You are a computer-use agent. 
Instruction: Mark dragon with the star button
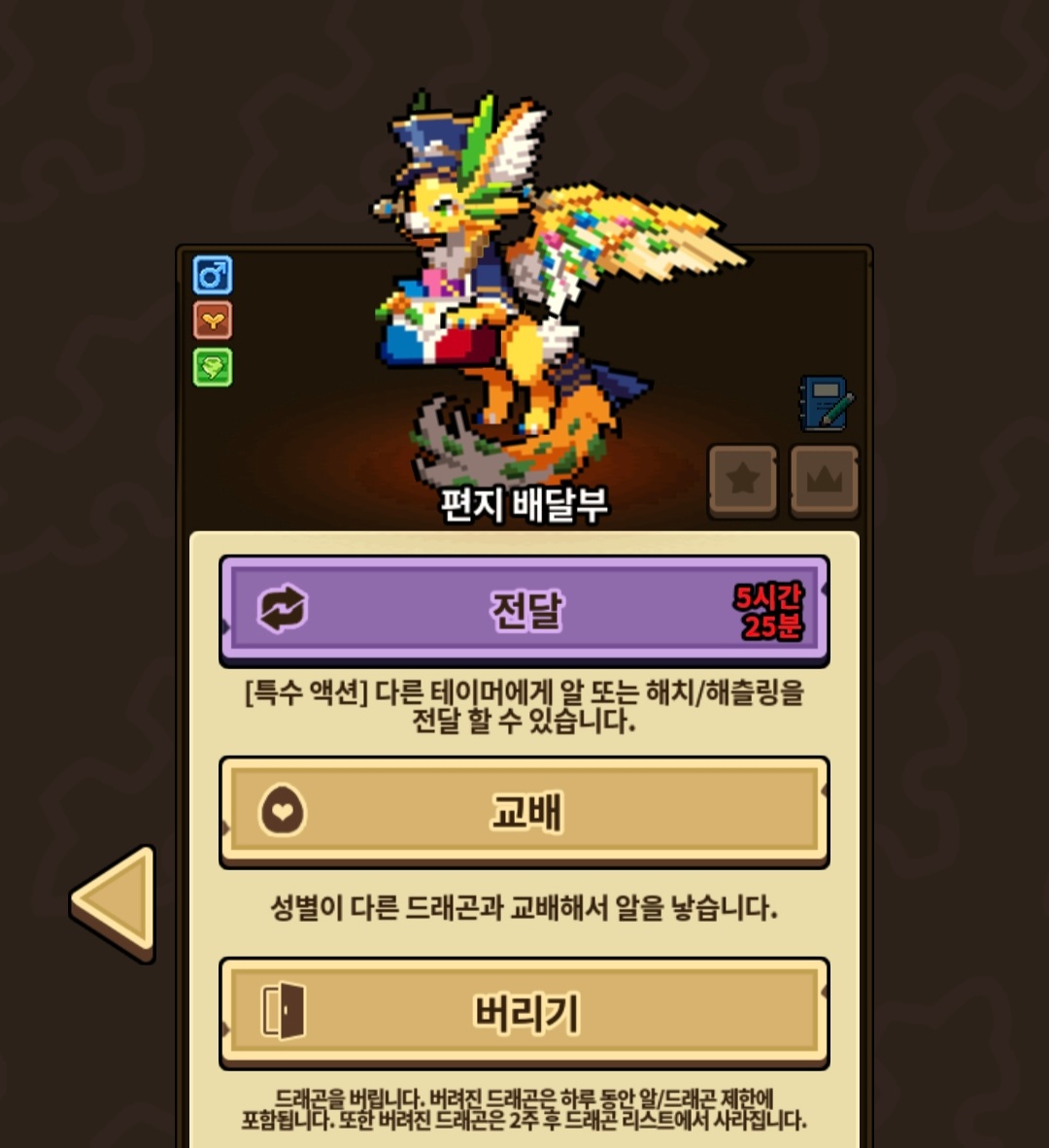[x=743, y=479]
